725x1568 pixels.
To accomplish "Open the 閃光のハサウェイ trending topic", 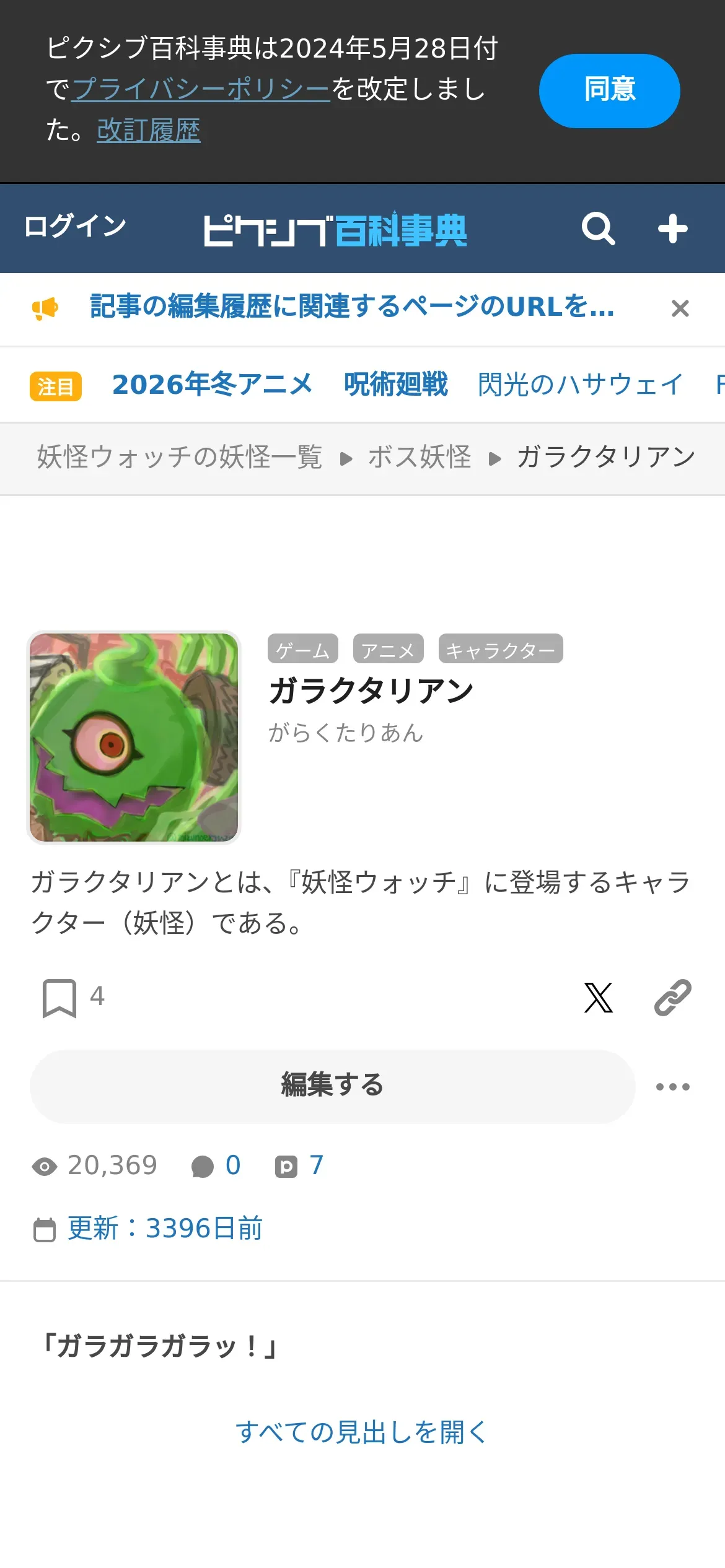I will pos(580,385).
